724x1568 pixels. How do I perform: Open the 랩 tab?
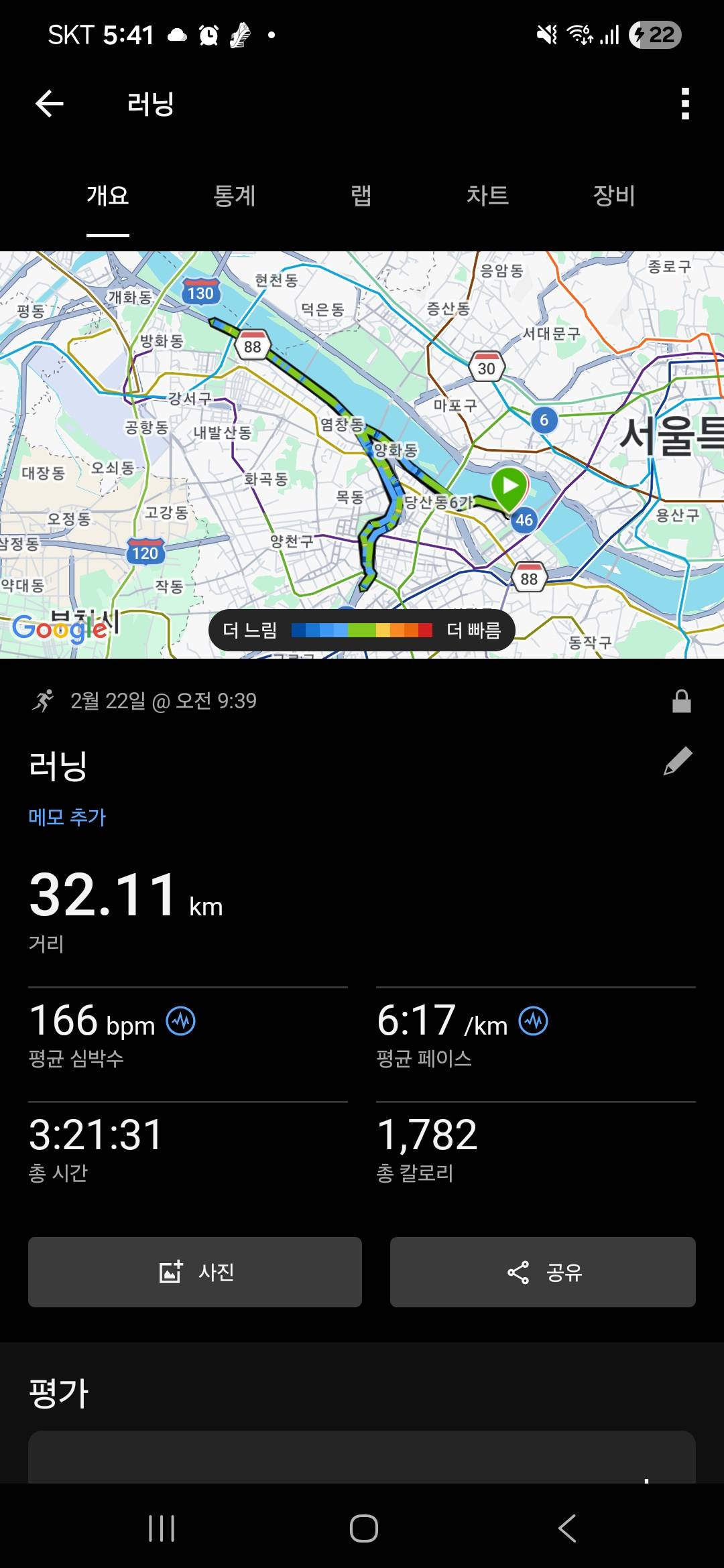[x=361, y=196]
